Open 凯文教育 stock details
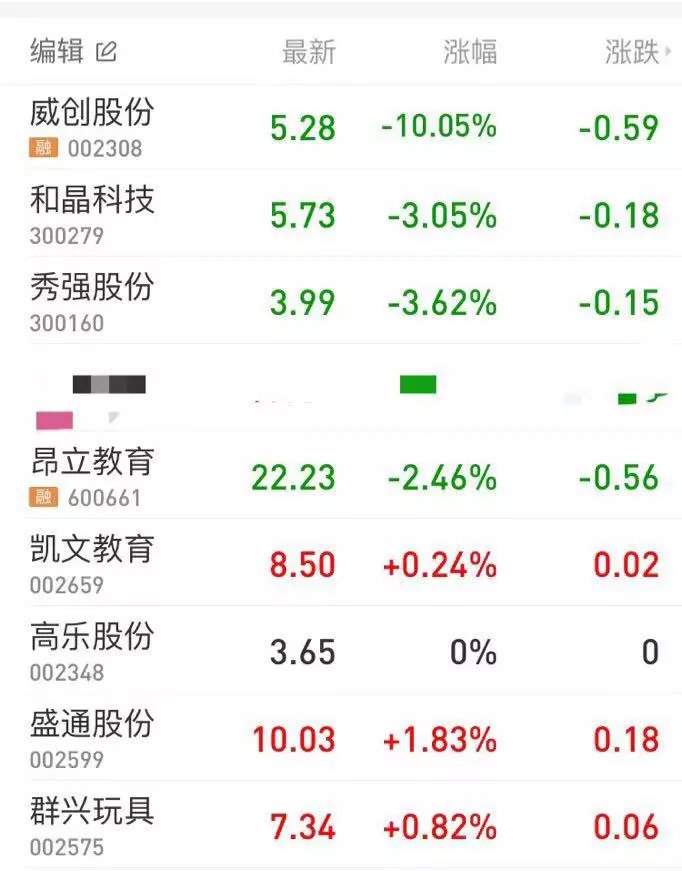 pos(92,563)
